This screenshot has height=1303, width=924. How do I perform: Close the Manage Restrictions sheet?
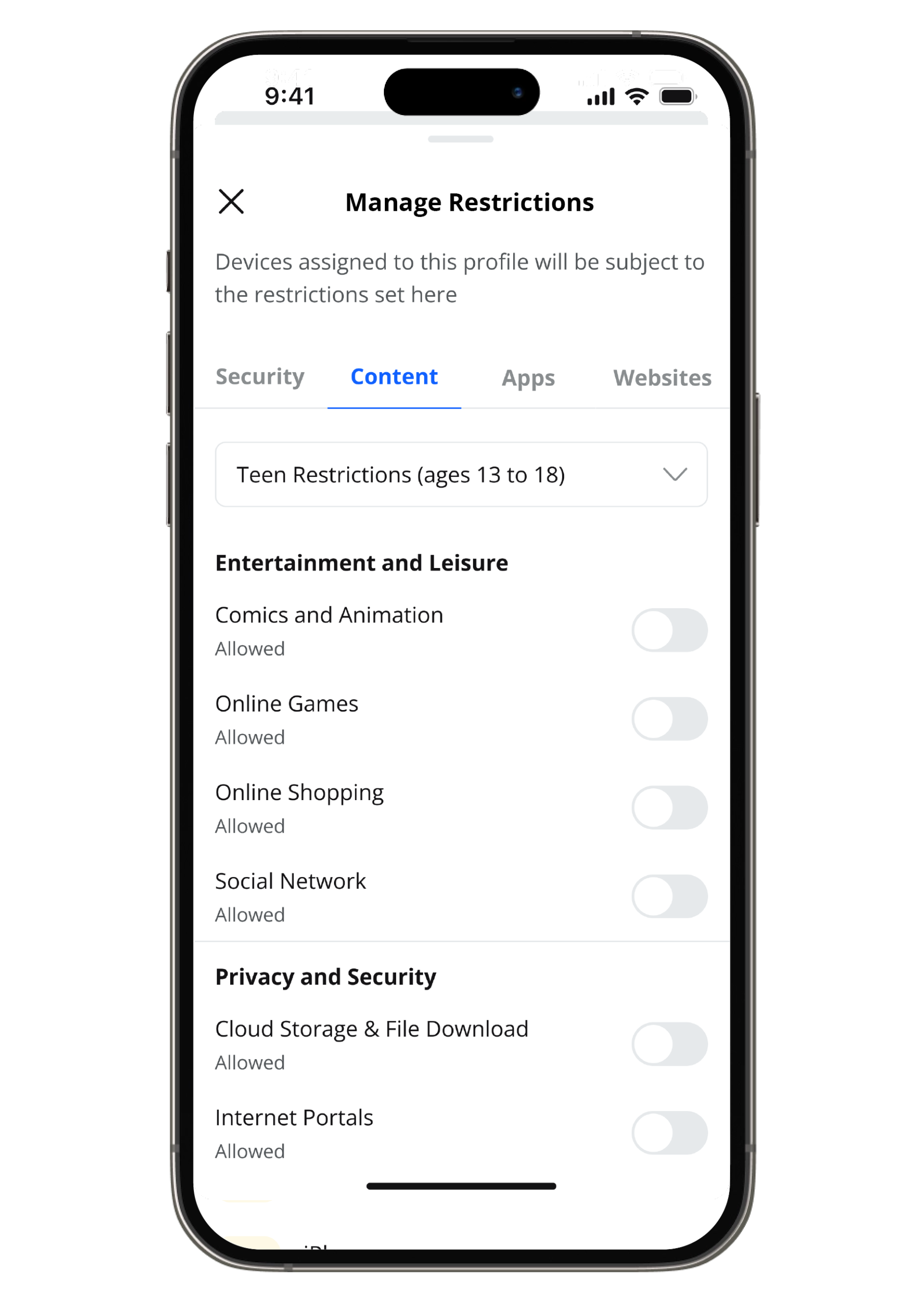tap(231, 202)
